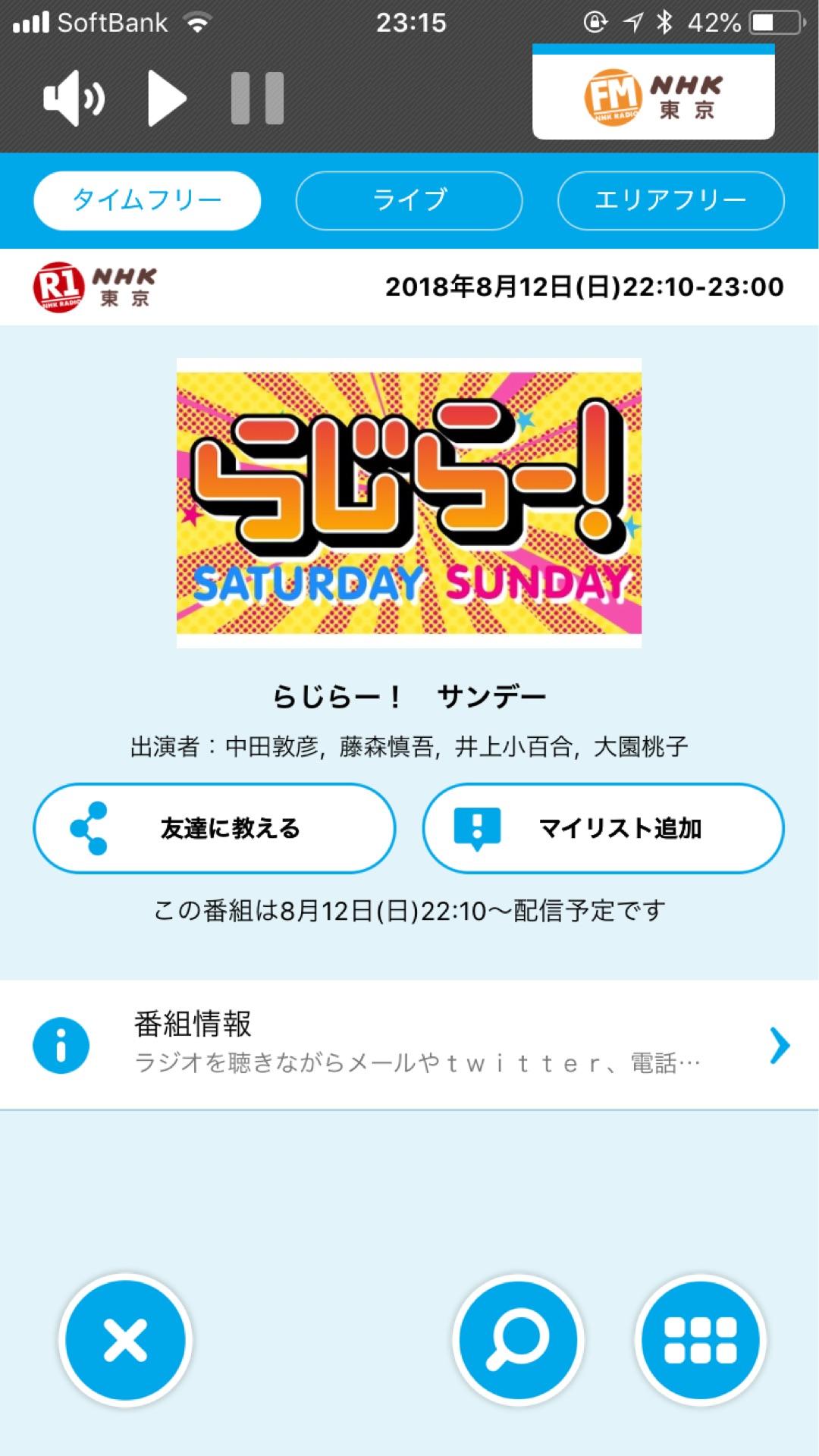
Task: Select the エリアフリー tab
Action: [x=670, y=199]
